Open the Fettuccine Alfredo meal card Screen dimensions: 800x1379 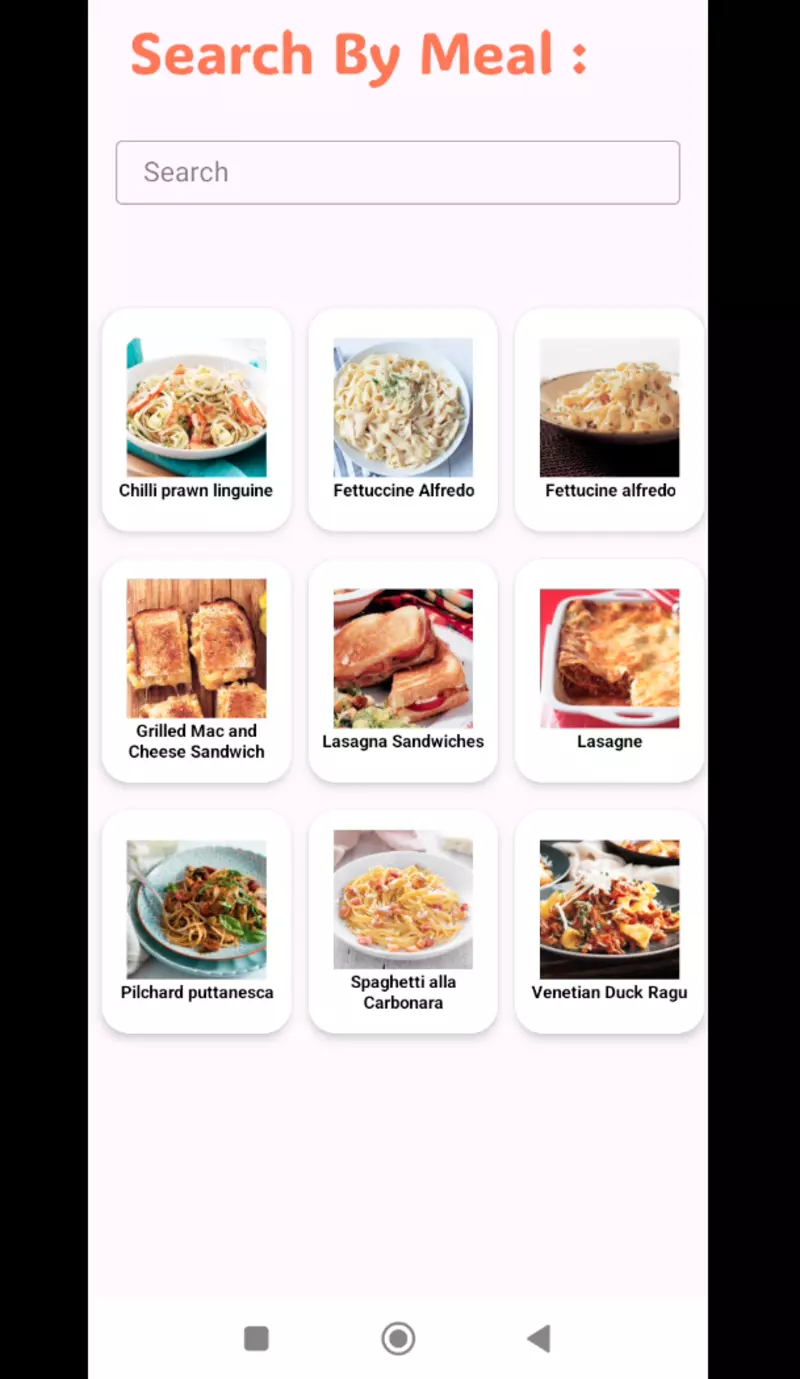point(403,420)
